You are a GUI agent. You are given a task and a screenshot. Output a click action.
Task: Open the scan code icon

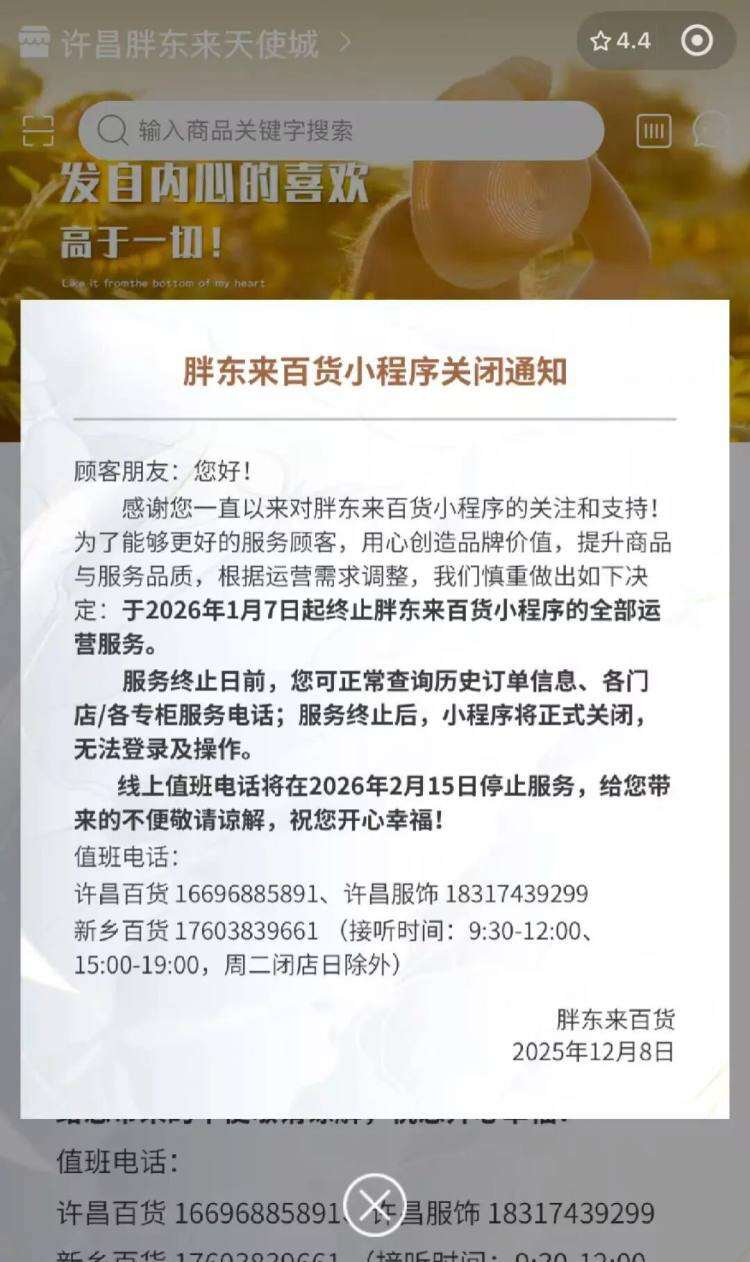38,130
